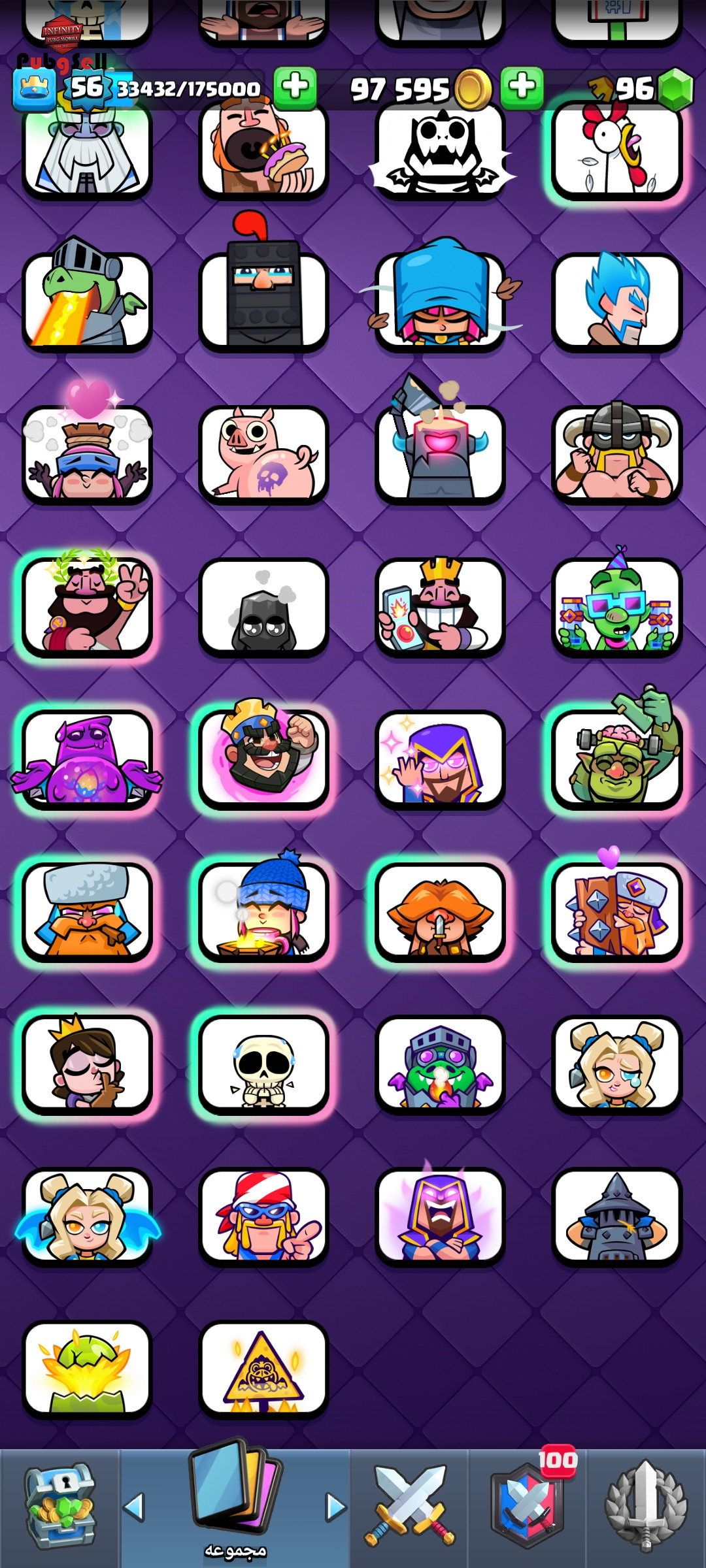Select the chicken emote
Viewport: 706px width, 1568px height.
click(616, 150)
